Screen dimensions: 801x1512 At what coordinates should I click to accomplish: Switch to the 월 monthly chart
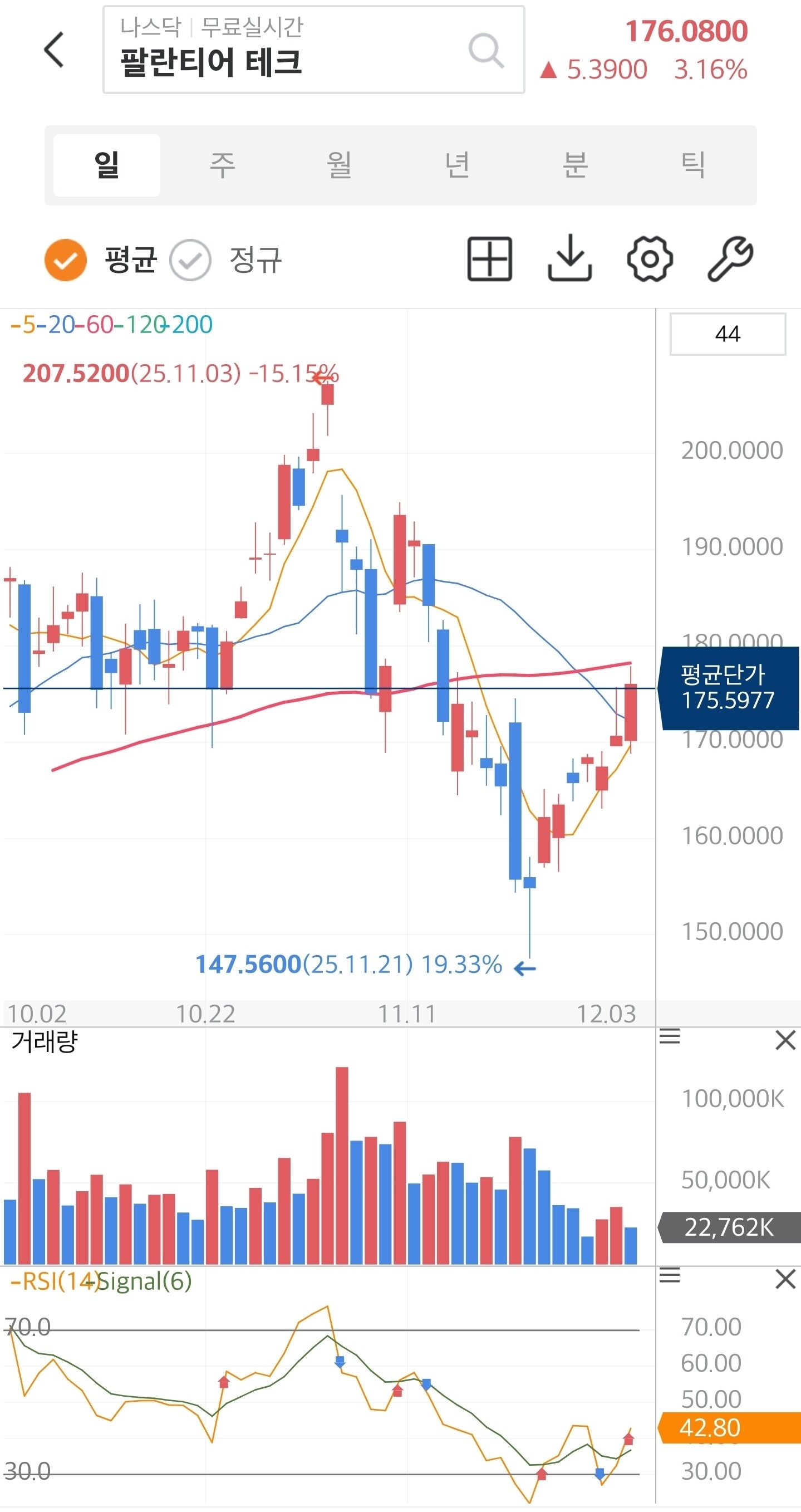[x=340, y=165]
